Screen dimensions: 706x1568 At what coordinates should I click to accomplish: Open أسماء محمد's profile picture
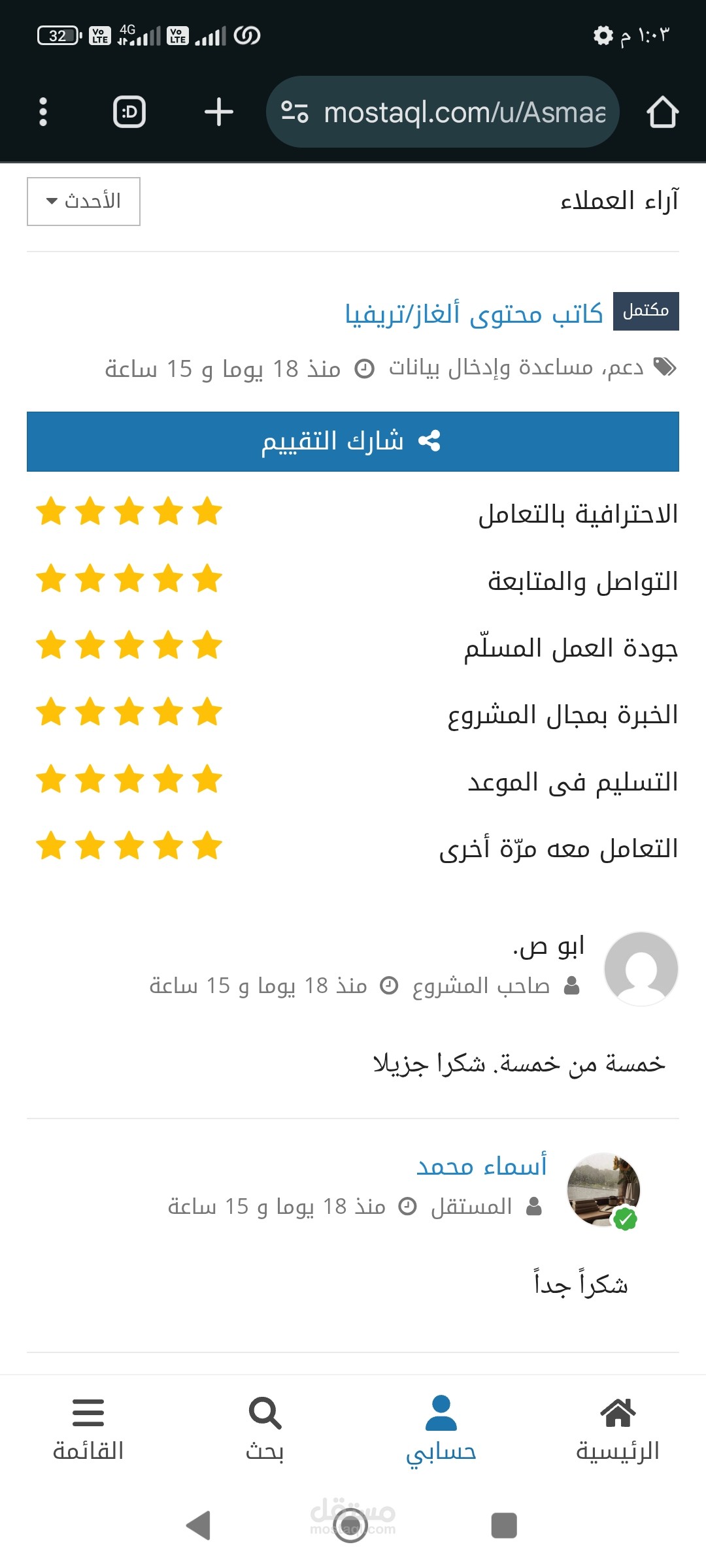(x=603, y=1189)
